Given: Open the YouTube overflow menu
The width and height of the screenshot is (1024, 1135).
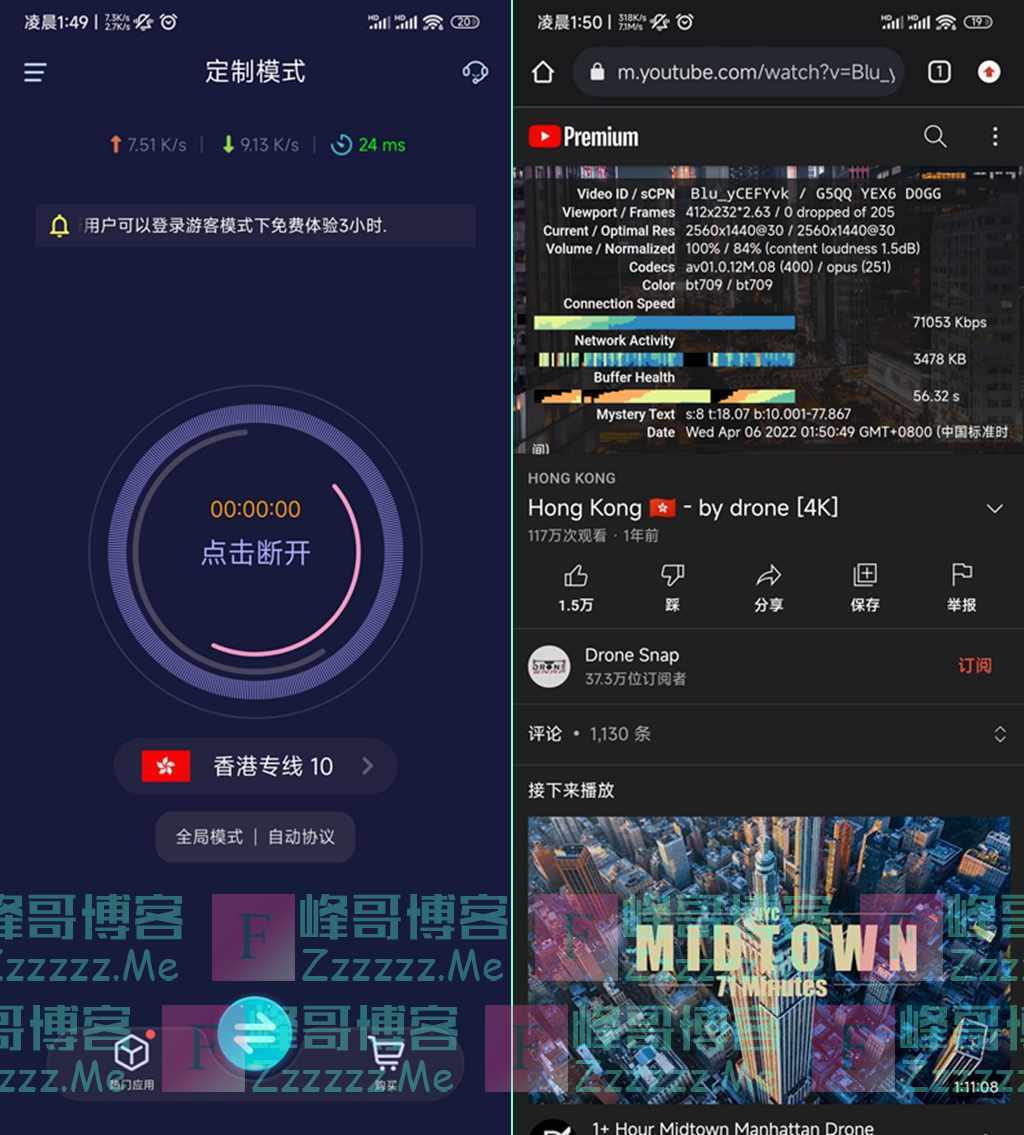Looking at the screenshot, I should click(995, 137).
